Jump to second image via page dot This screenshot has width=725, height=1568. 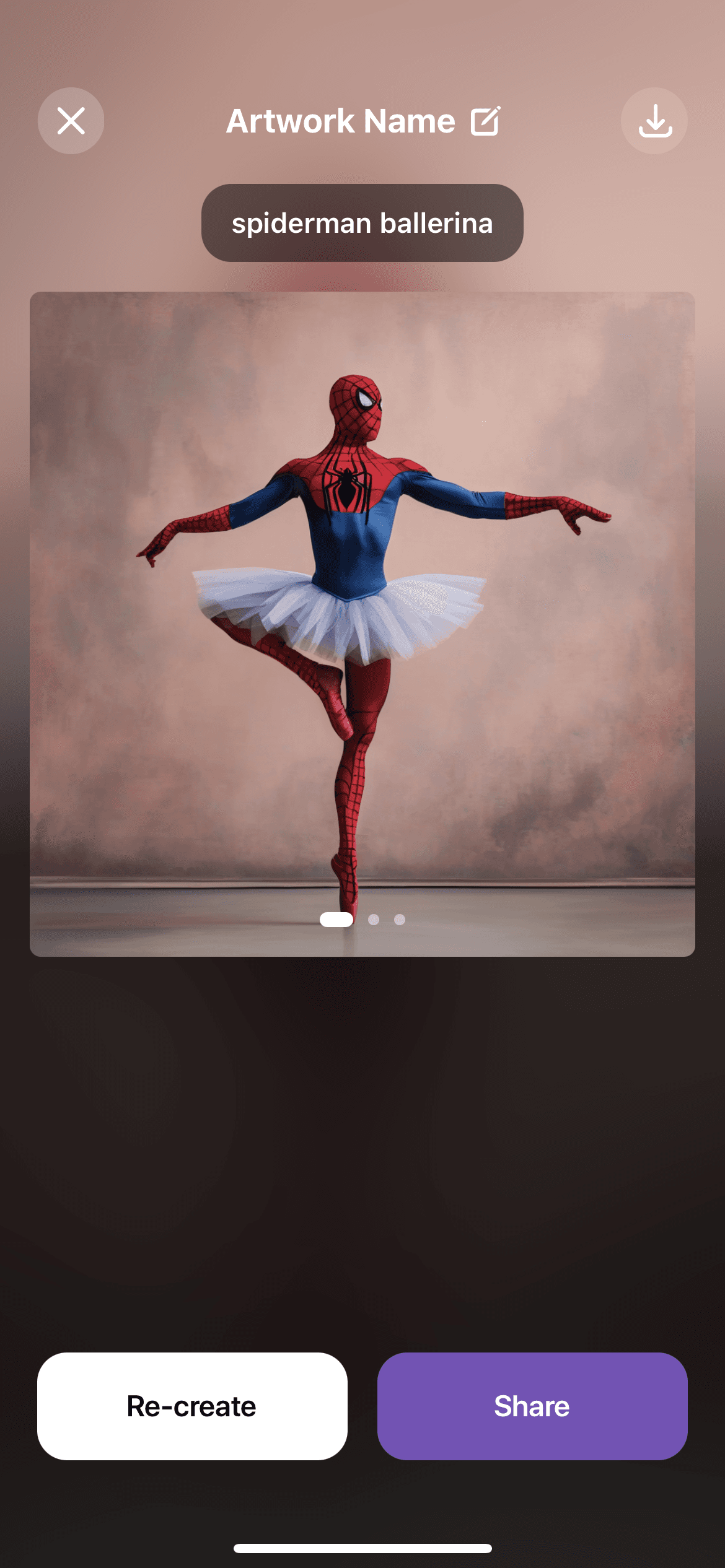tap(374, 920)
